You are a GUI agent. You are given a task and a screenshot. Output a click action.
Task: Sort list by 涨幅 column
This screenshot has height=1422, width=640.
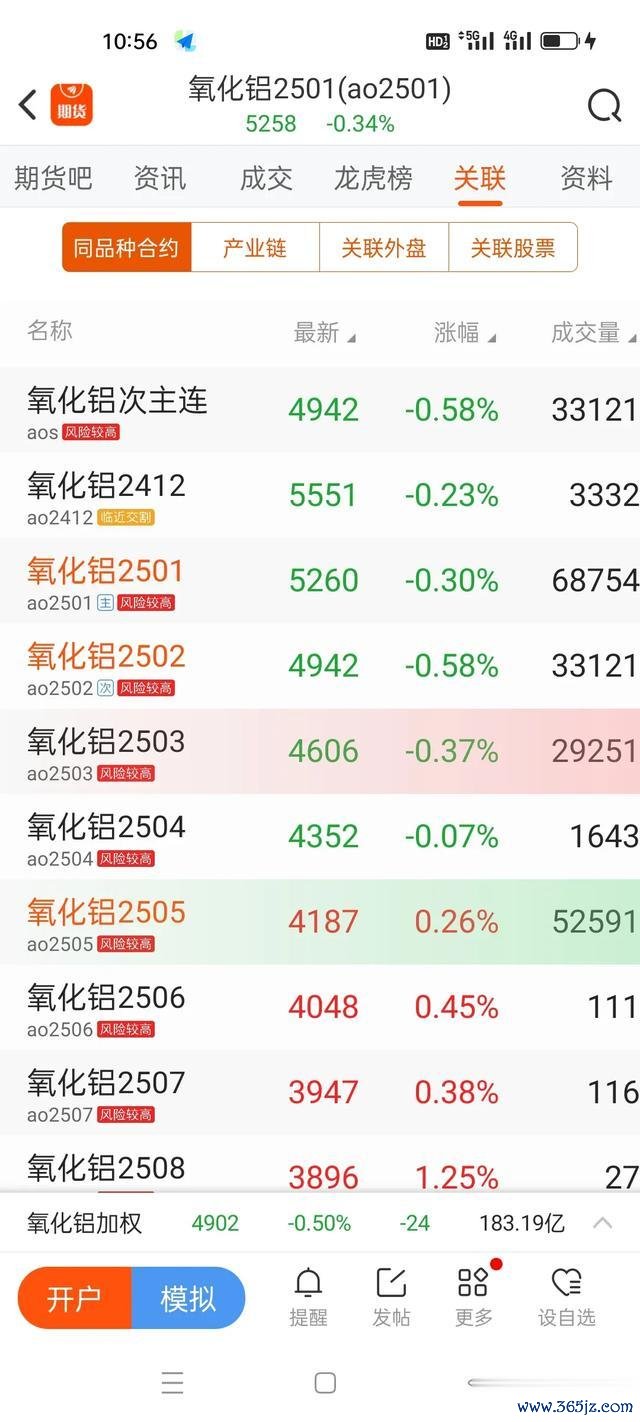point(465,333)
